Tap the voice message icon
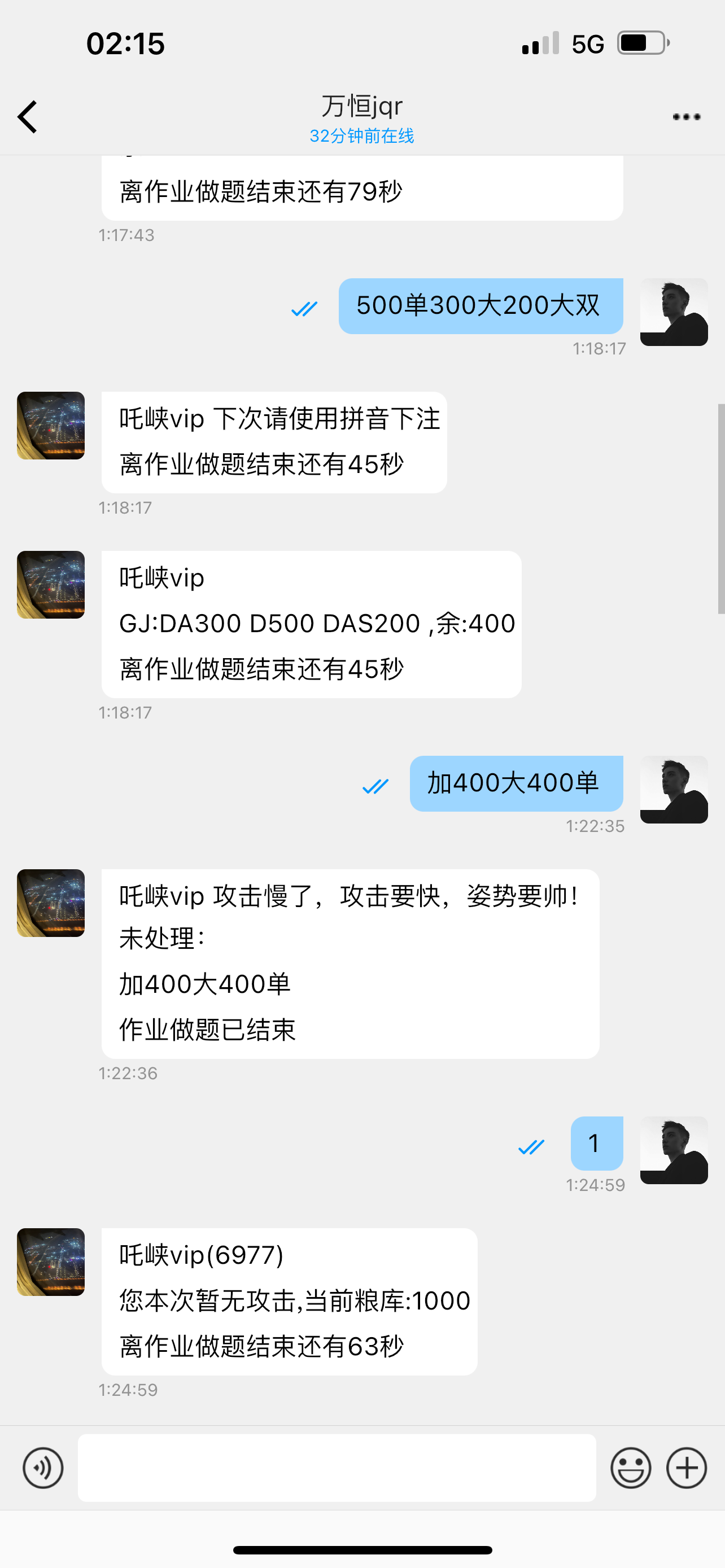The image size is (725, 1568). tap(42, 1468)
